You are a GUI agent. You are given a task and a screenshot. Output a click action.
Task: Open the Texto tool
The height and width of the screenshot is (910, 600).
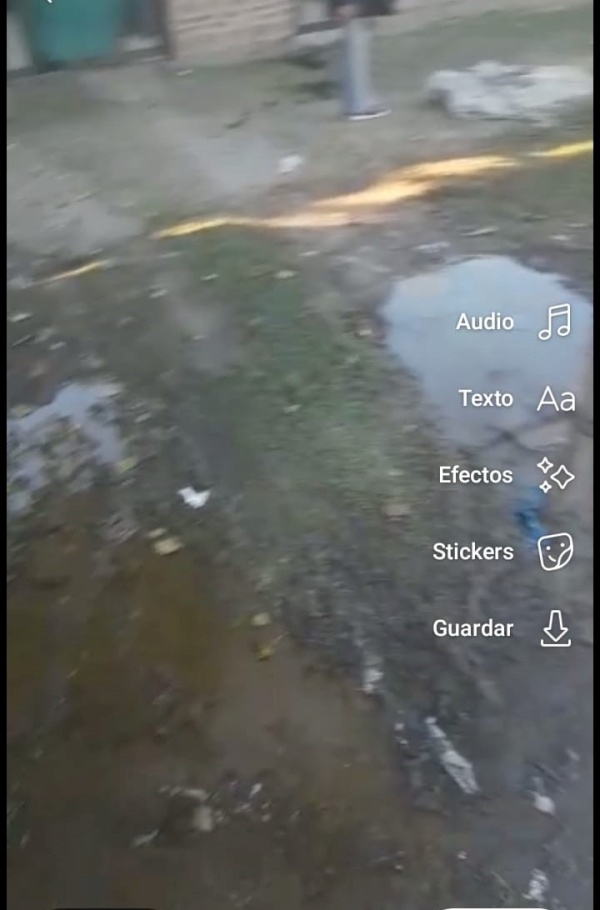click(x=555, y=399)
